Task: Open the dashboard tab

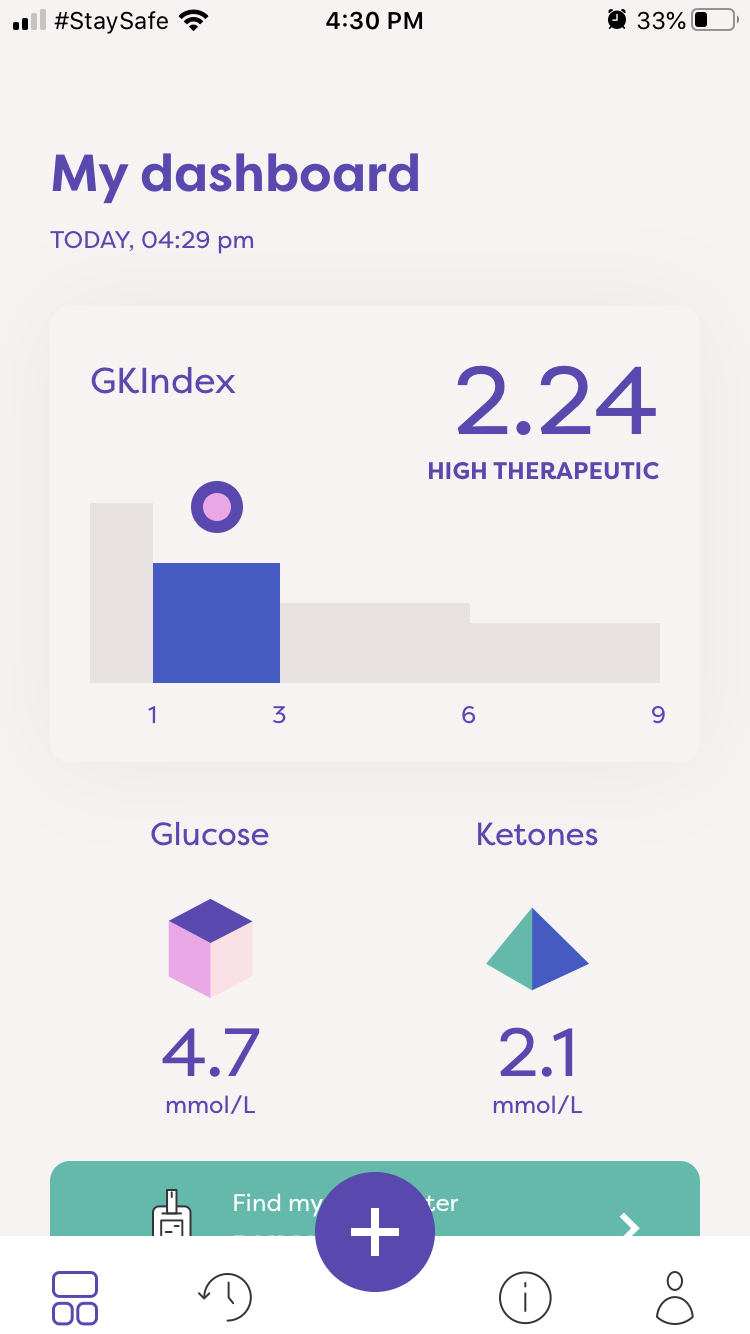Action: (75, 1298)
